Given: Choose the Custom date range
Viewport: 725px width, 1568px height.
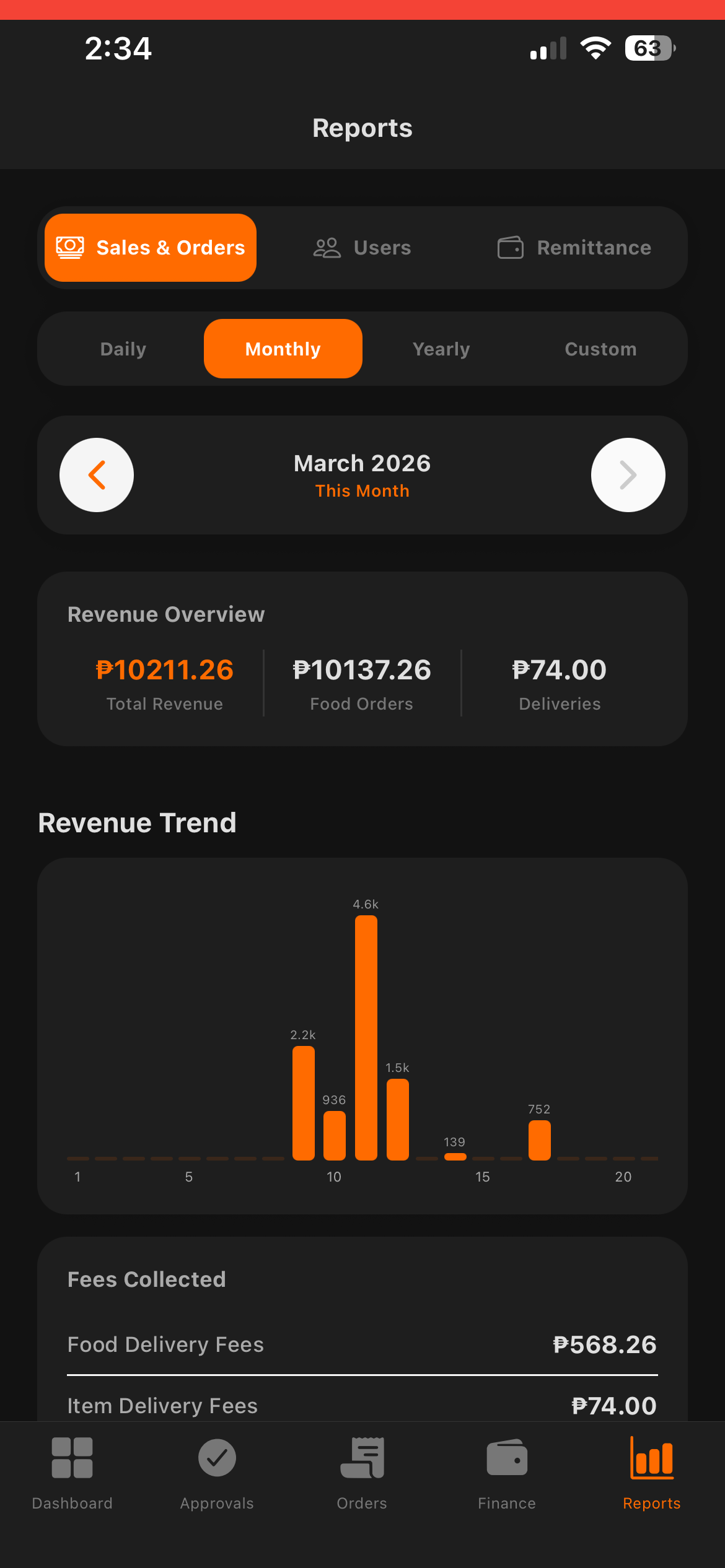Looking at the screenshot, I should point(600,349).
